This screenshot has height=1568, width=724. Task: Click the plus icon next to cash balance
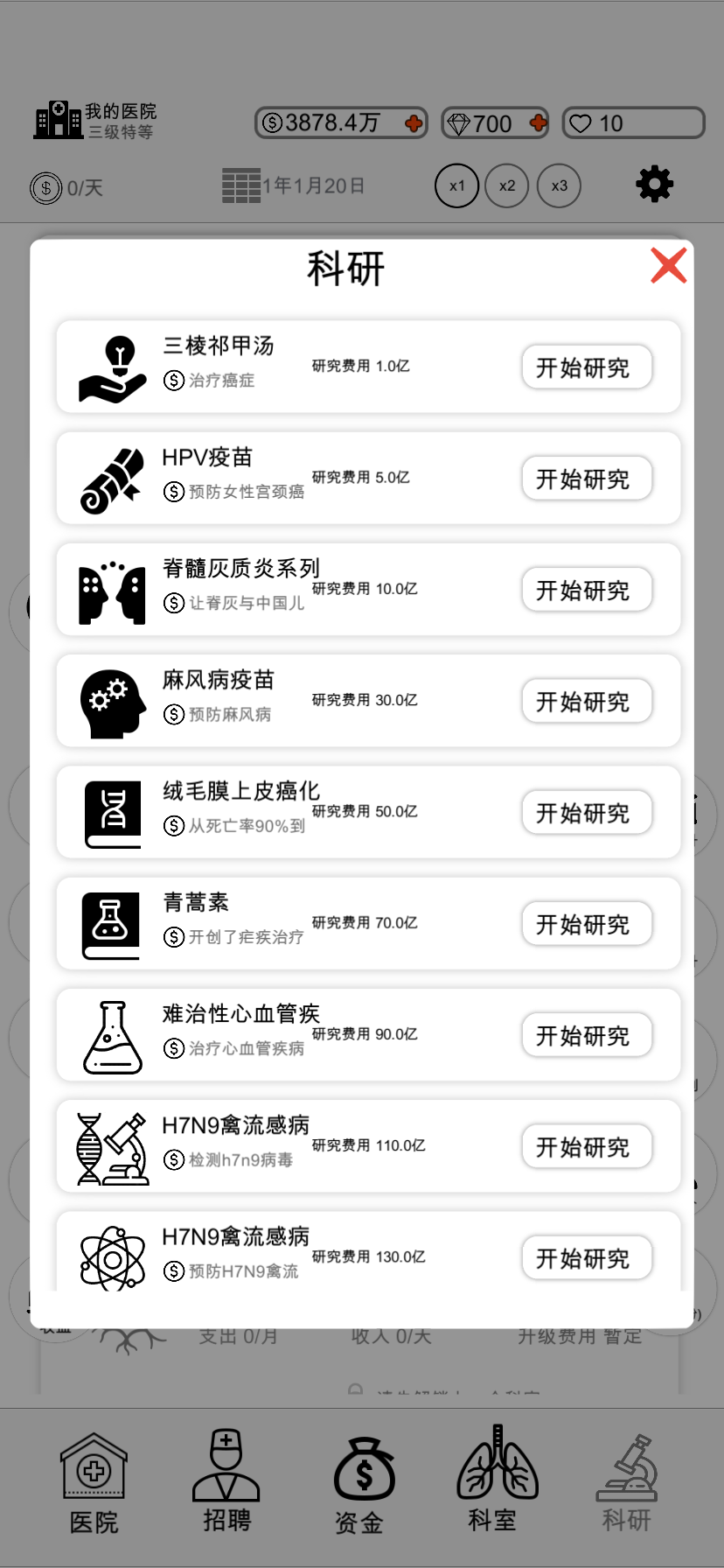tap(411, 122)
